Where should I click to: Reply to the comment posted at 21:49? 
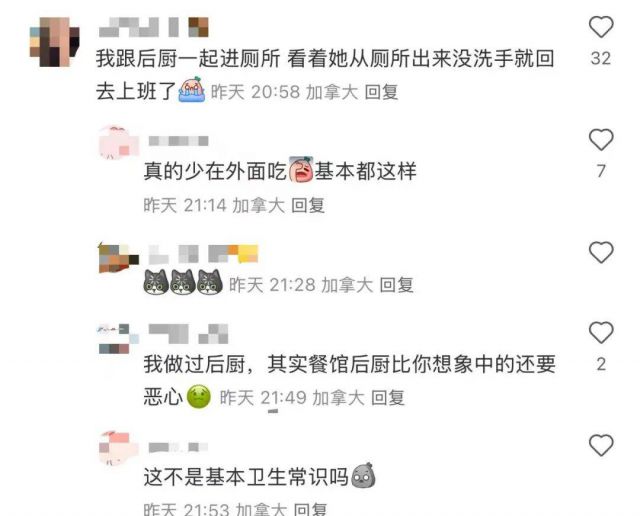point(387,397)
